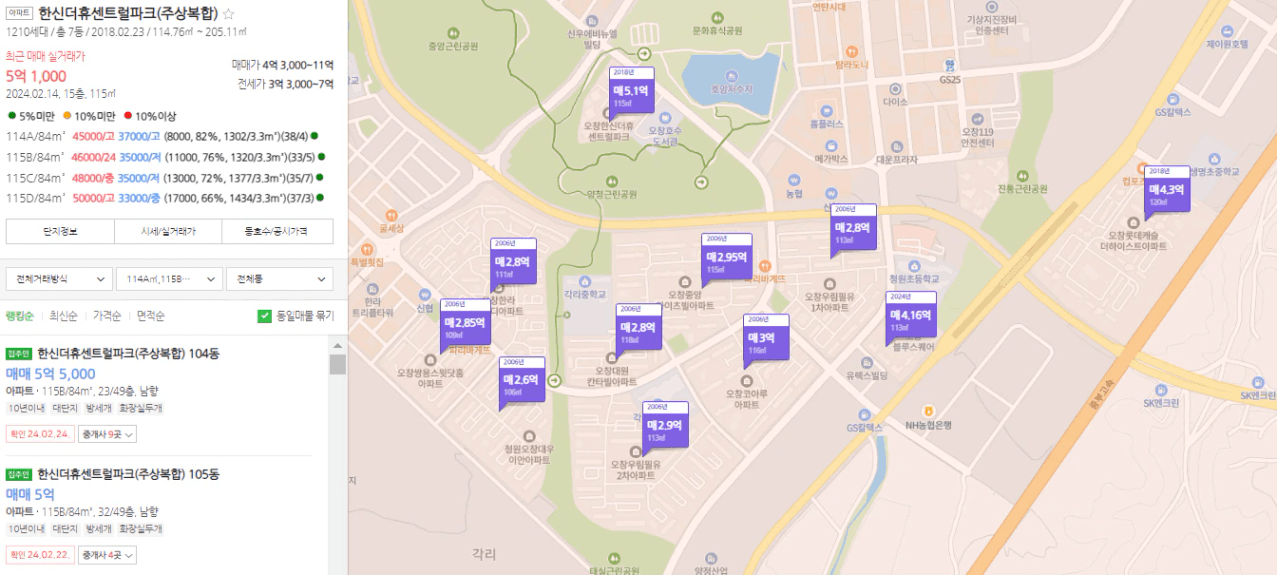Expand the 전체동 dropdown
Viewport: 1277px width, 575px height.
(278, 279)
